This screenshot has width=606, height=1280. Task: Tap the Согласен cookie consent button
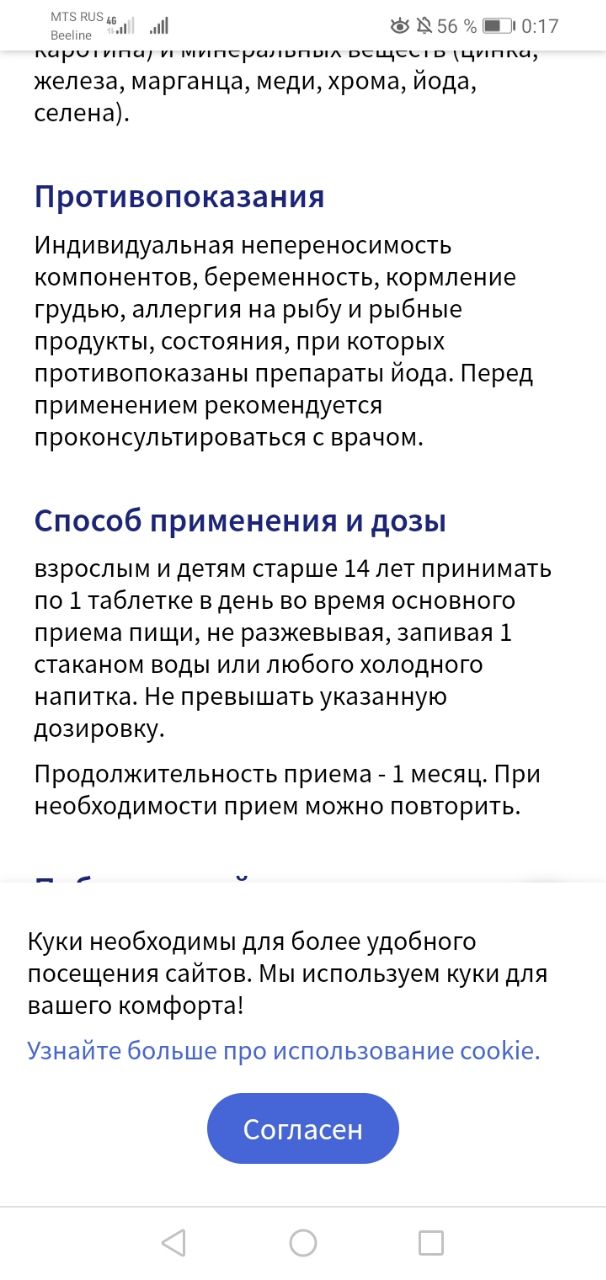[302, 1129]
